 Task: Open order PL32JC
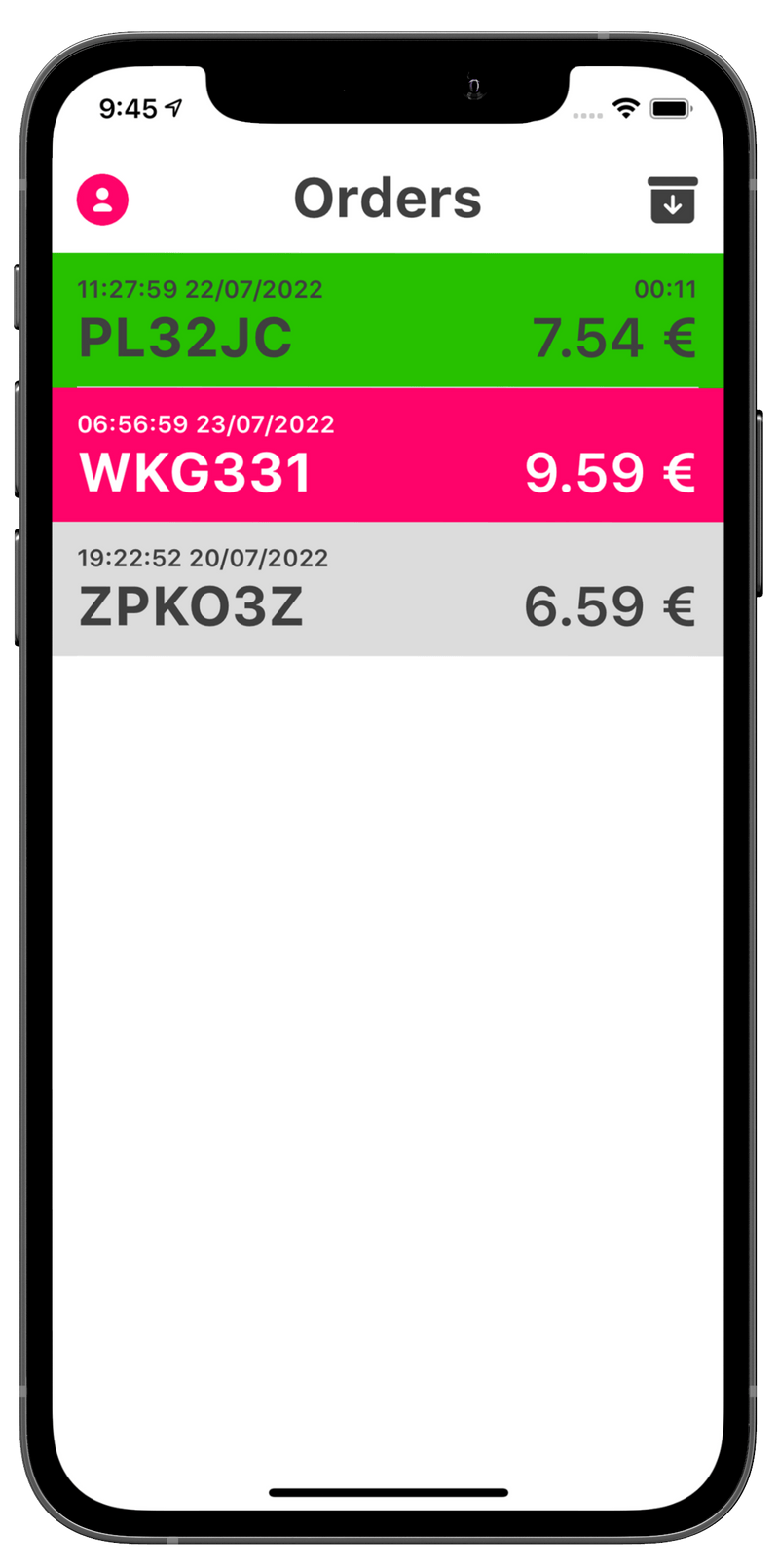click(388, 320)
